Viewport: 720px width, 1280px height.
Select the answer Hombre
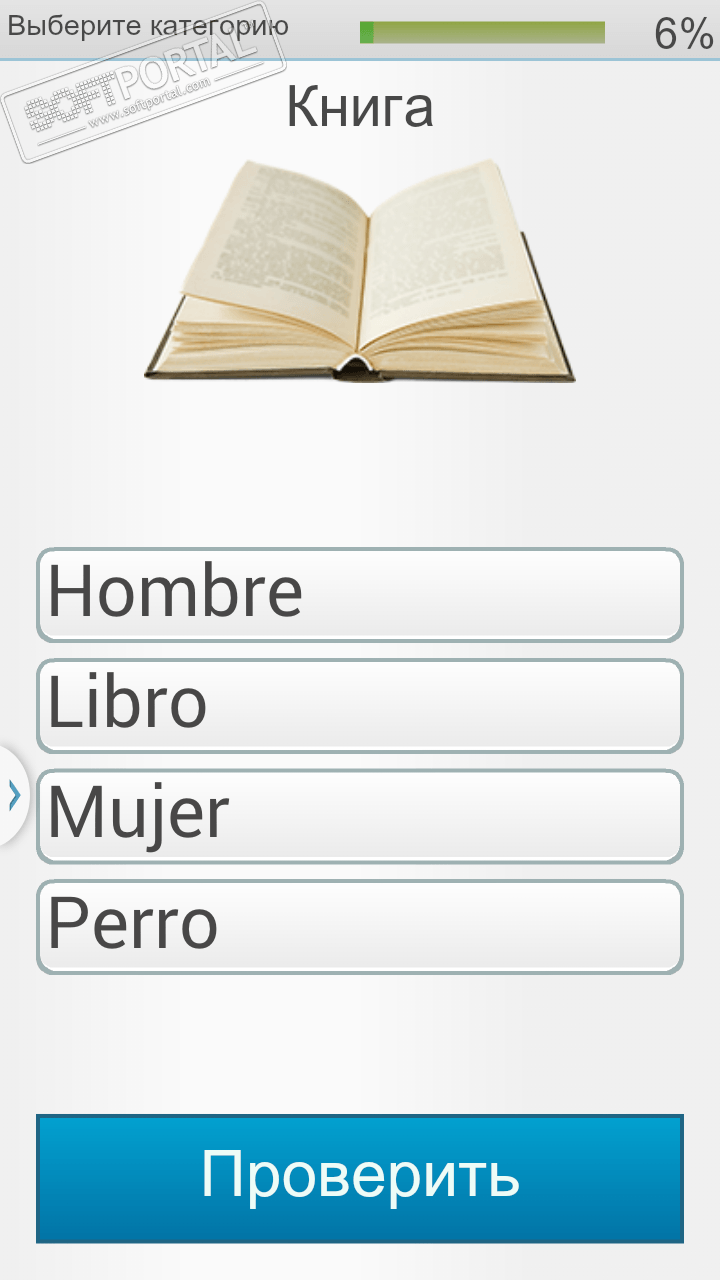click(360, 594)
